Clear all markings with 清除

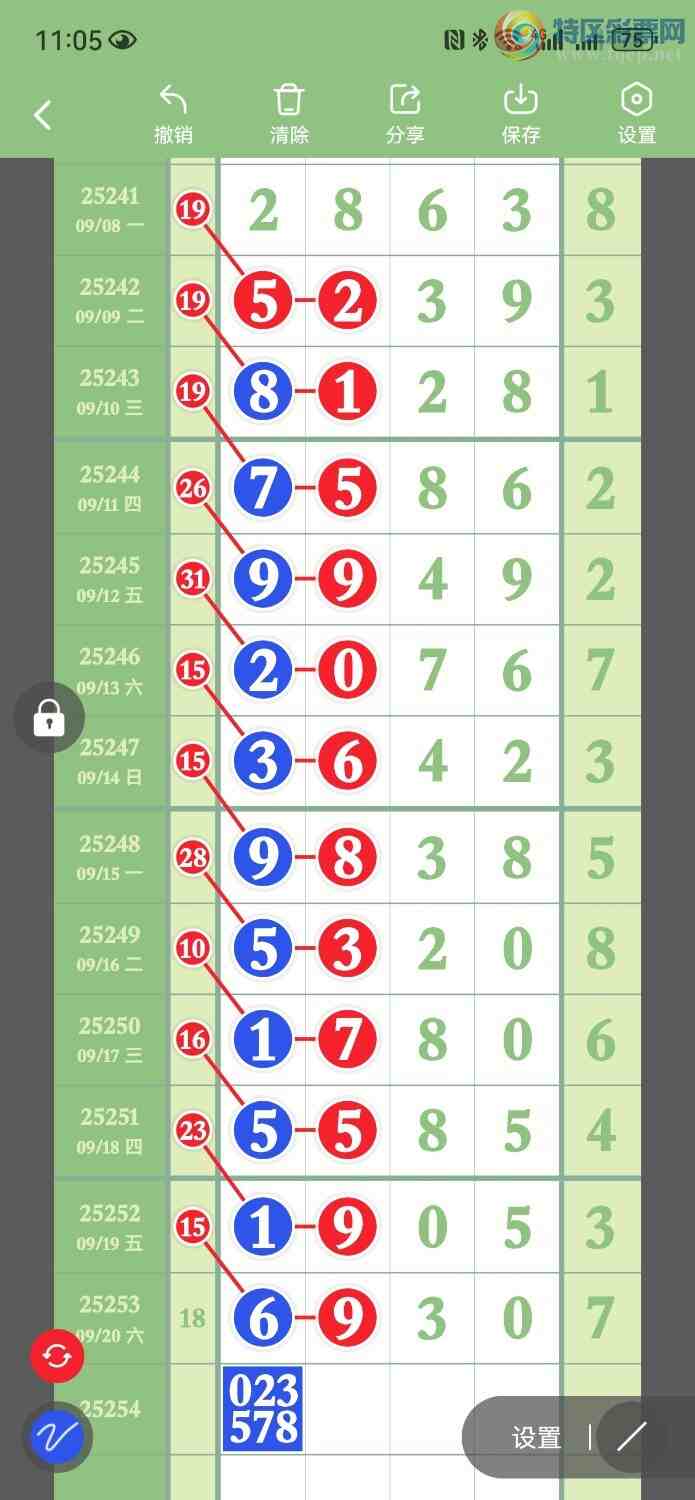[x=289, y=115]
